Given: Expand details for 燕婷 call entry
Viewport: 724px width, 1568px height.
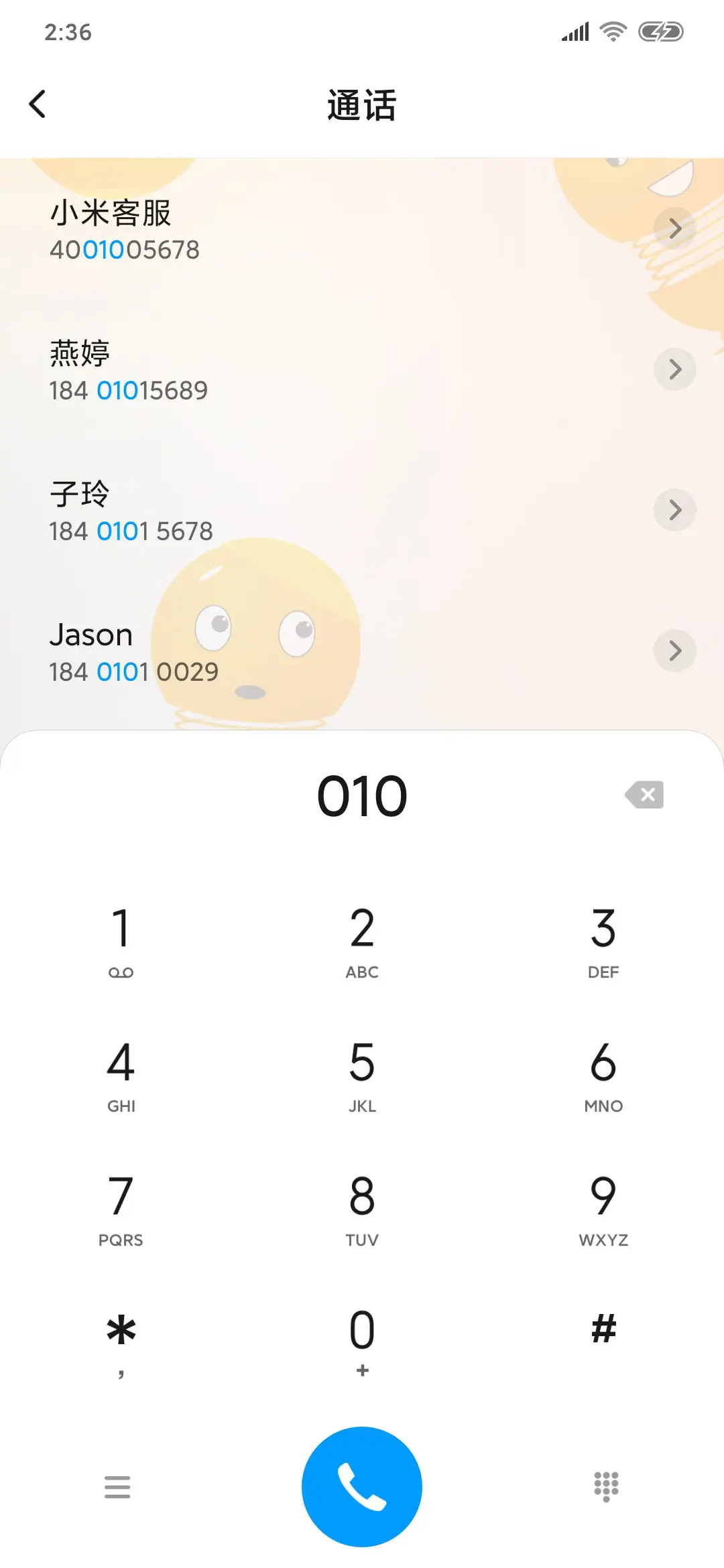Looking at the screenshot, I should [x=675, y=369].
